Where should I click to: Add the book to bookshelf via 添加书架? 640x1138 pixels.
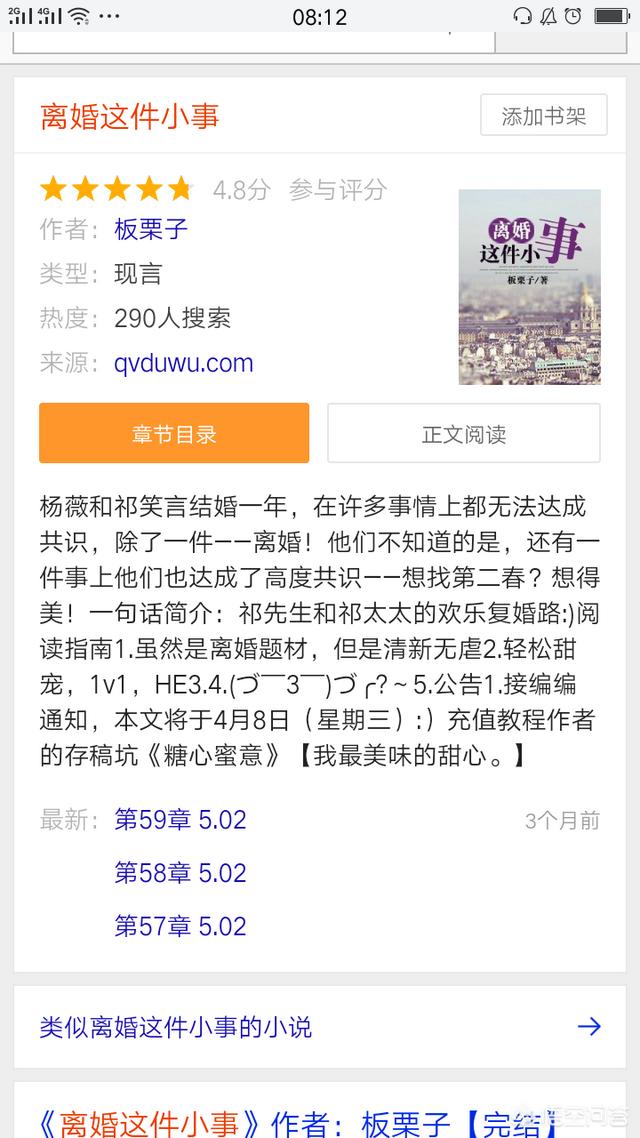pos(543,115)
